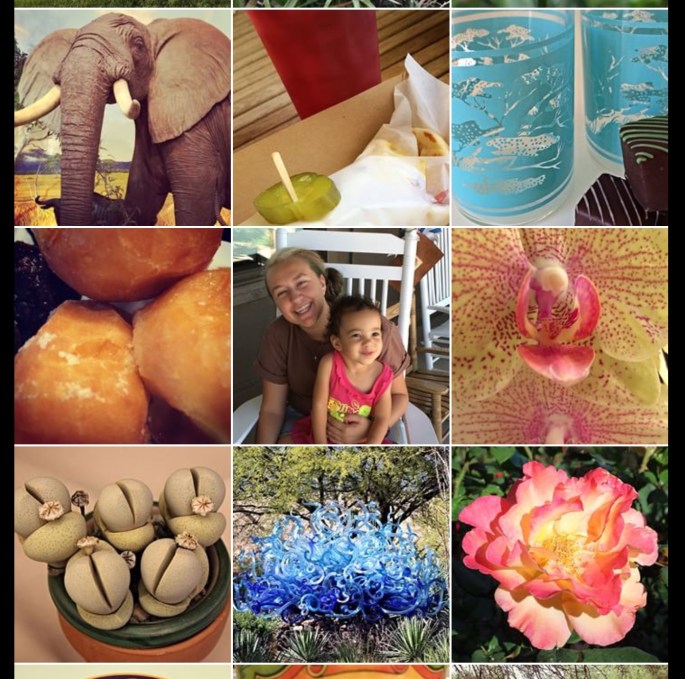This screenshot has width=685, height=679.
Task: Open the photo with the red cup and popsicle
Action: [x=341, y=118]
